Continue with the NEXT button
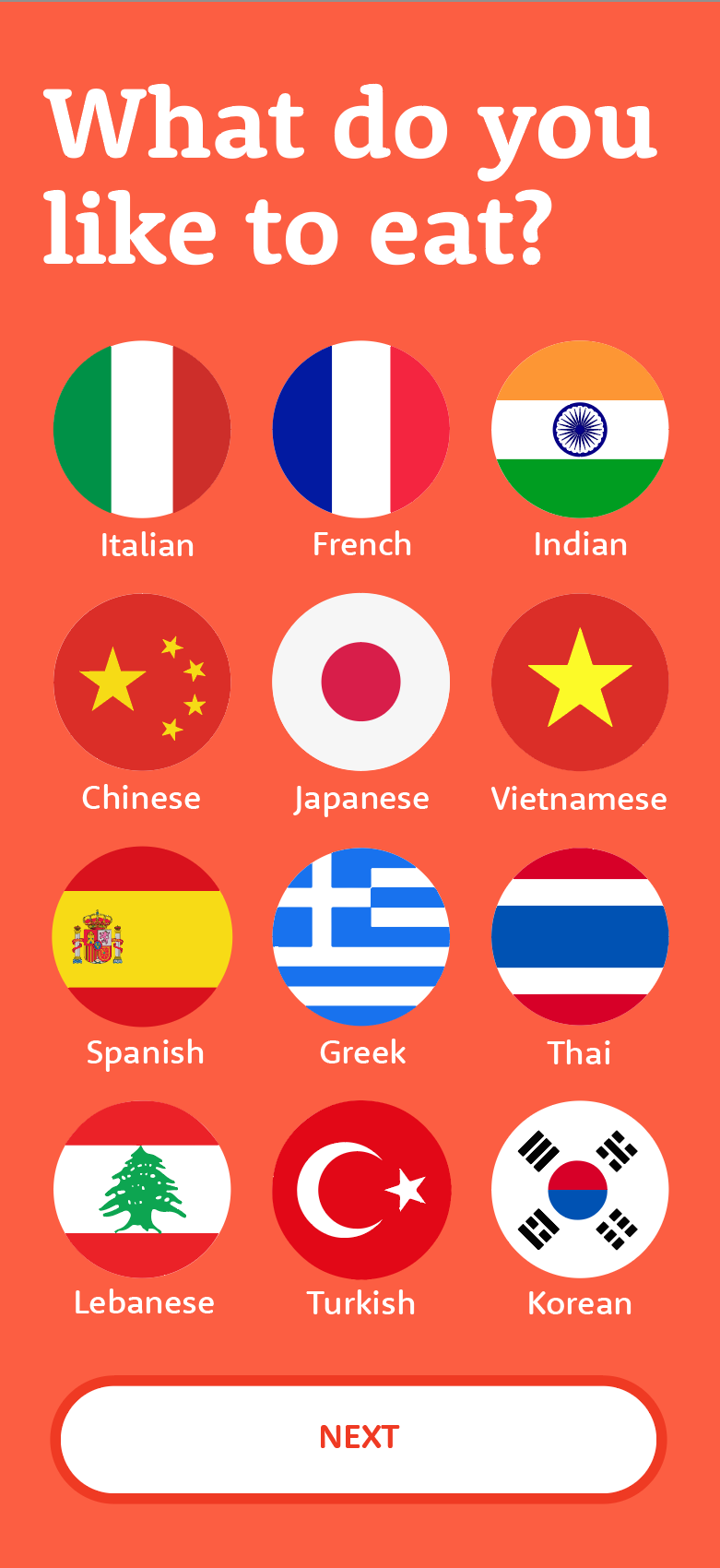This screenshot has height=1568, width=720. (359, 1439)
